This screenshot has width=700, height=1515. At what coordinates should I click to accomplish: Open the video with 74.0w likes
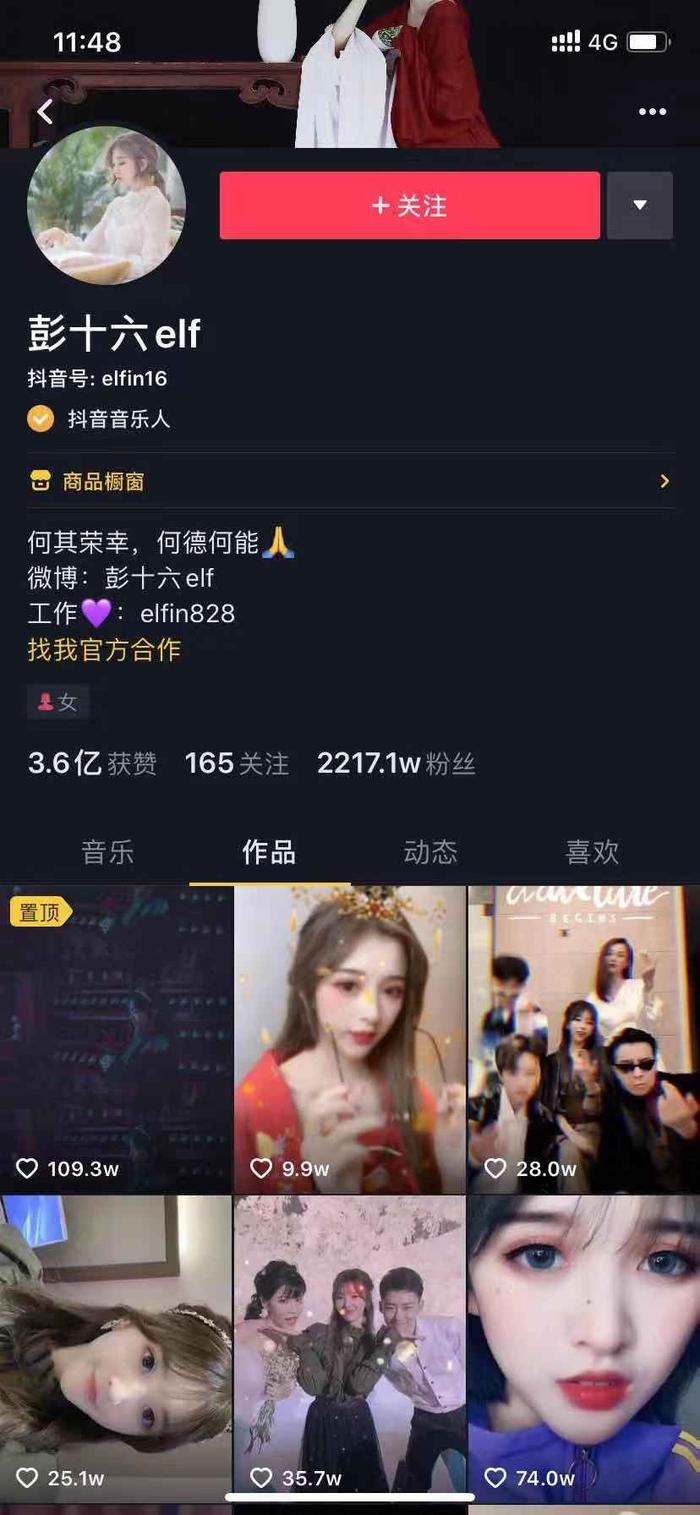584,1345
